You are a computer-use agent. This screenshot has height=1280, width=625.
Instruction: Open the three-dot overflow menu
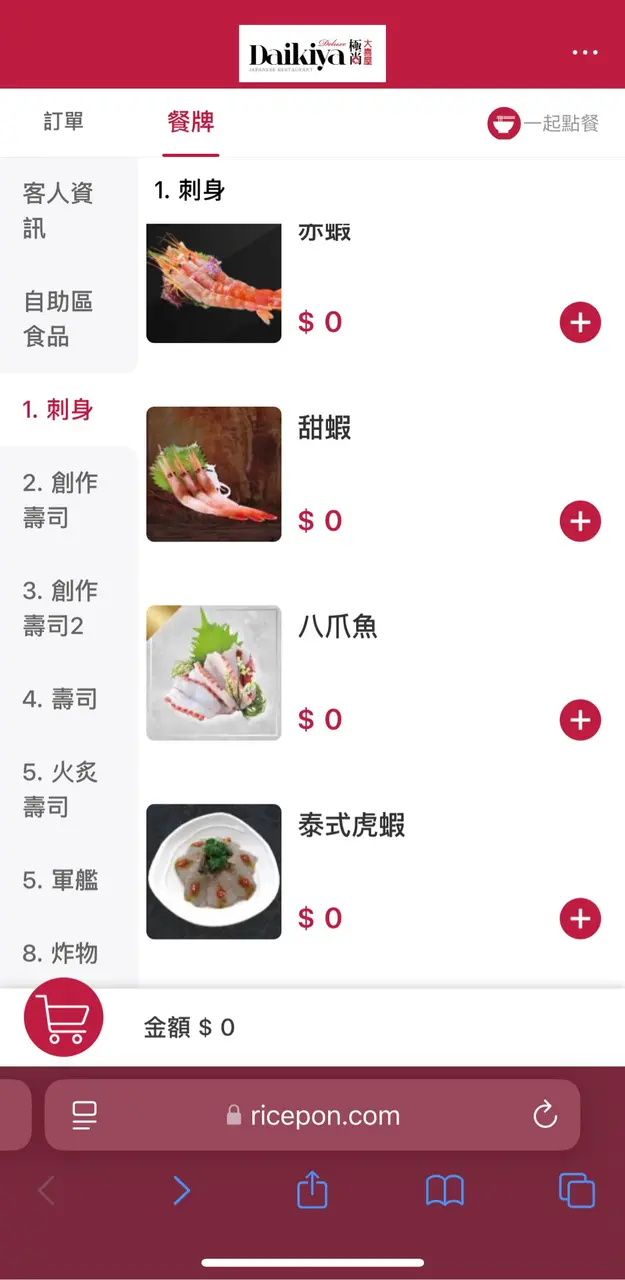(x=585, y=53)
